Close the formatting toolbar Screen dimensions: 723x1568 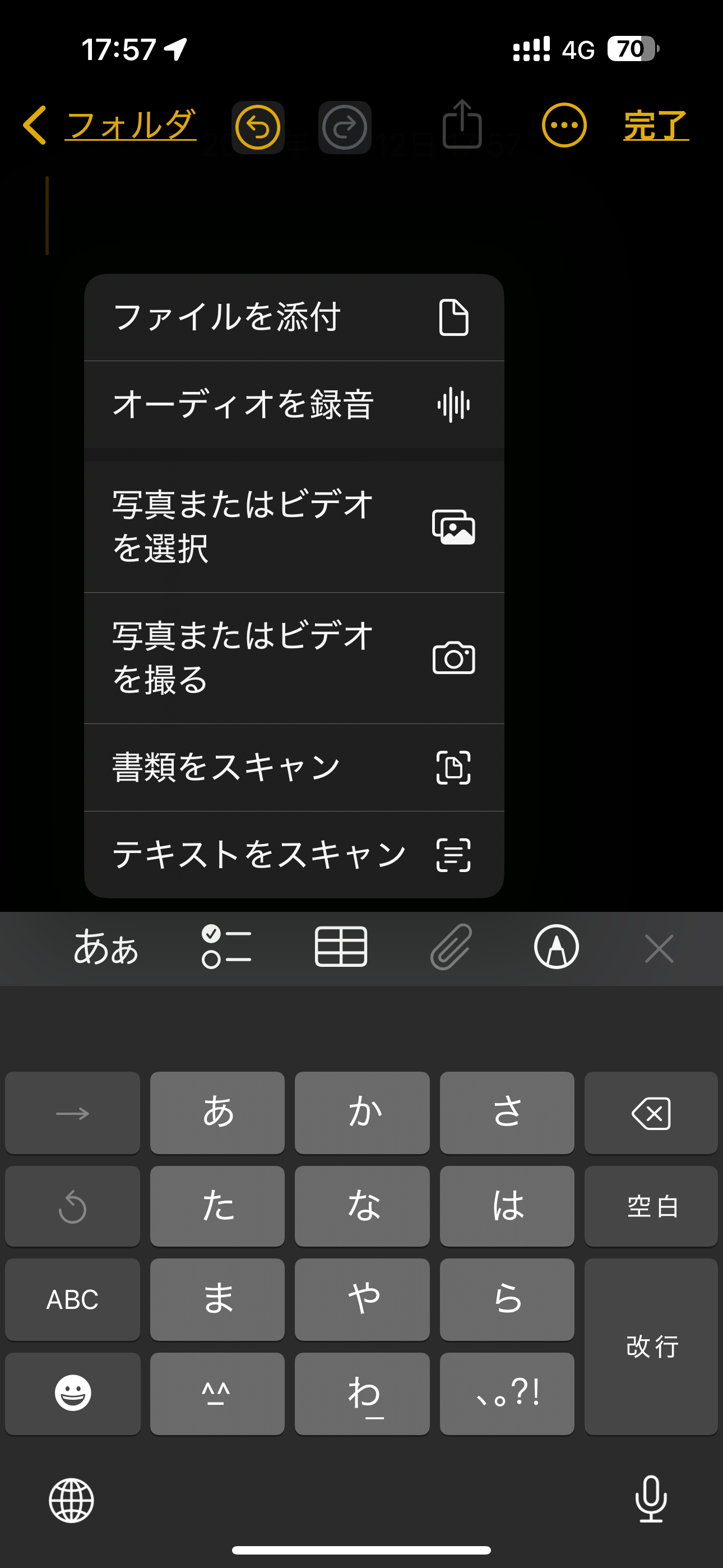click(659, 949)
